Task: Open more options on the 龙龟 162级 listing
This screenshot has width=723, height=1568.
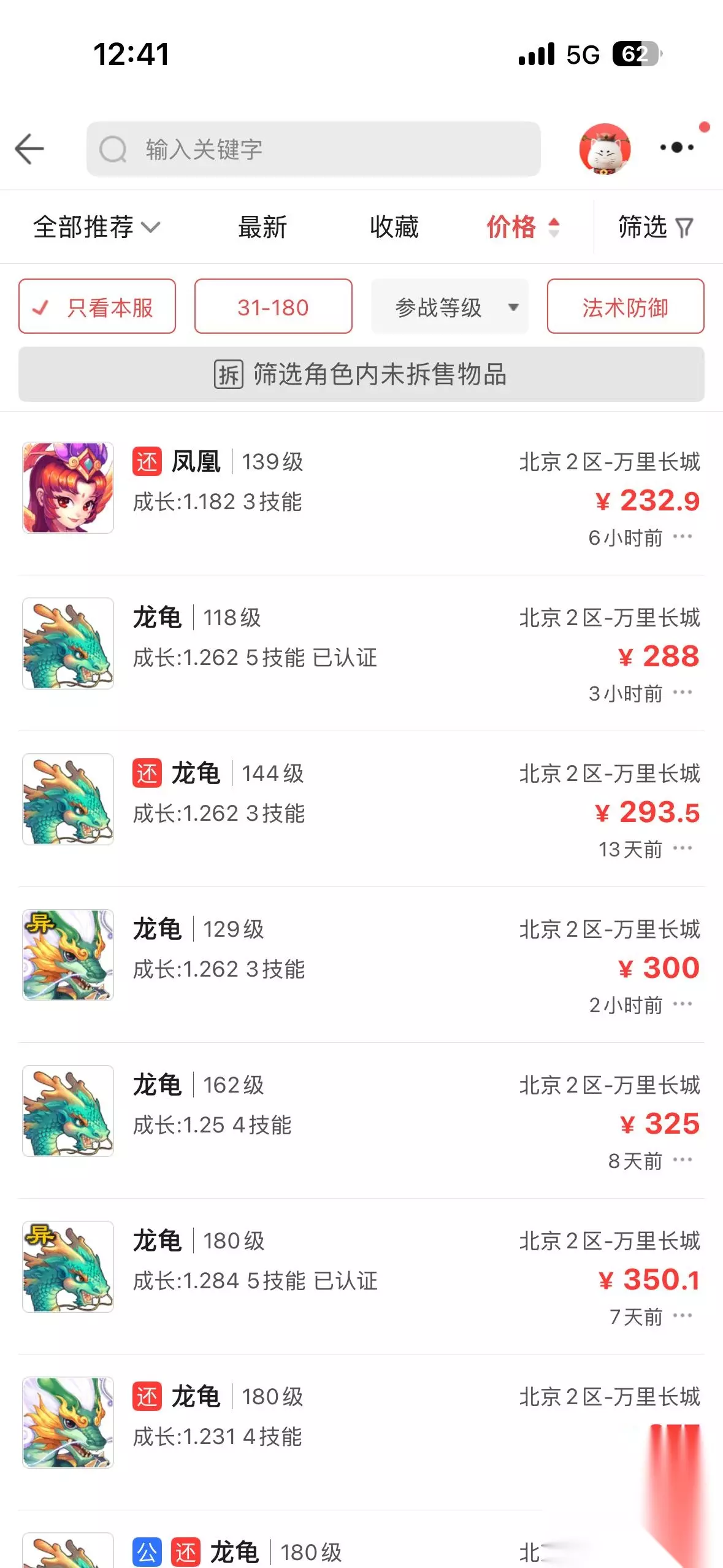Action: [683, 1159]
